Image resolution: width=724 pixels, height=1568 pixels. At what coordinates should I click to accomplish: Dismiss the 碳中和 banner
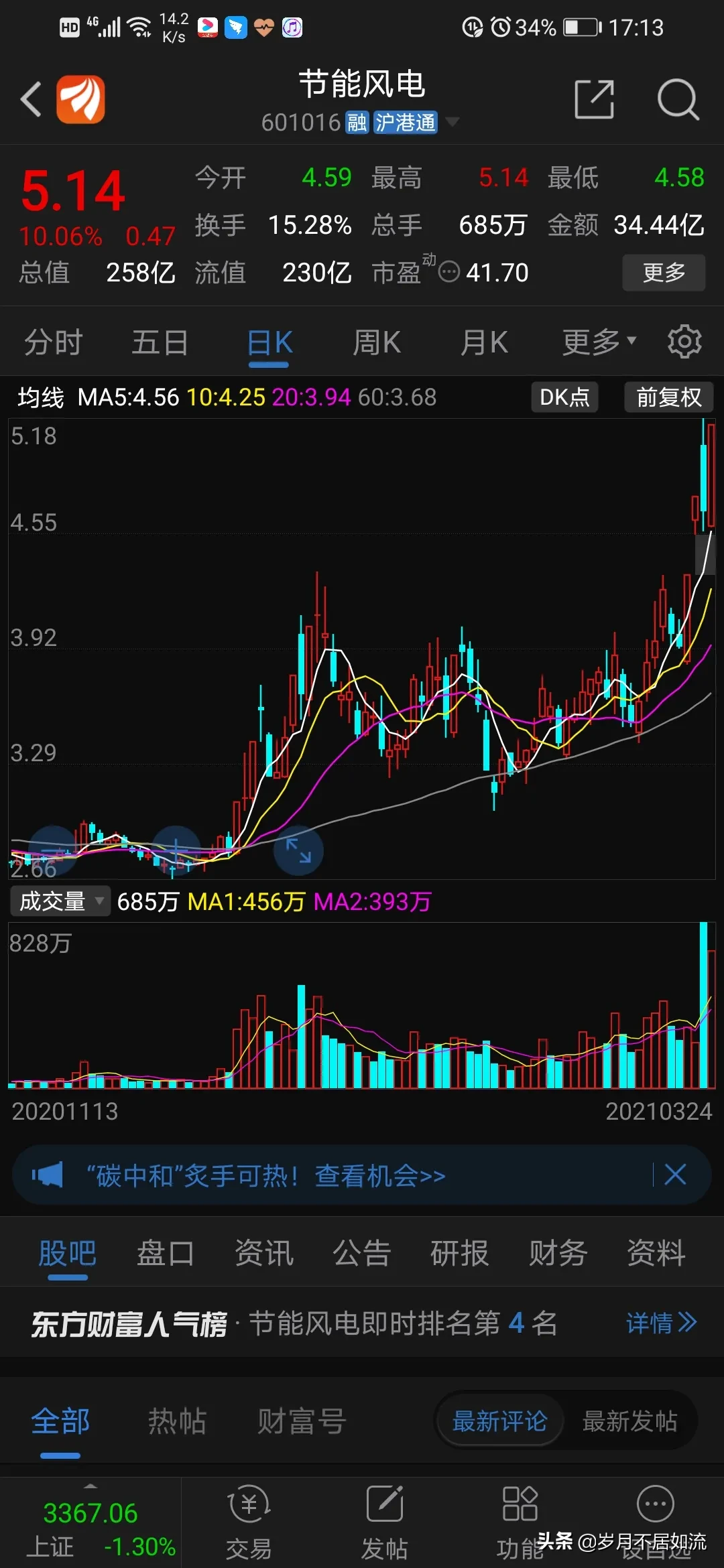675,1175
